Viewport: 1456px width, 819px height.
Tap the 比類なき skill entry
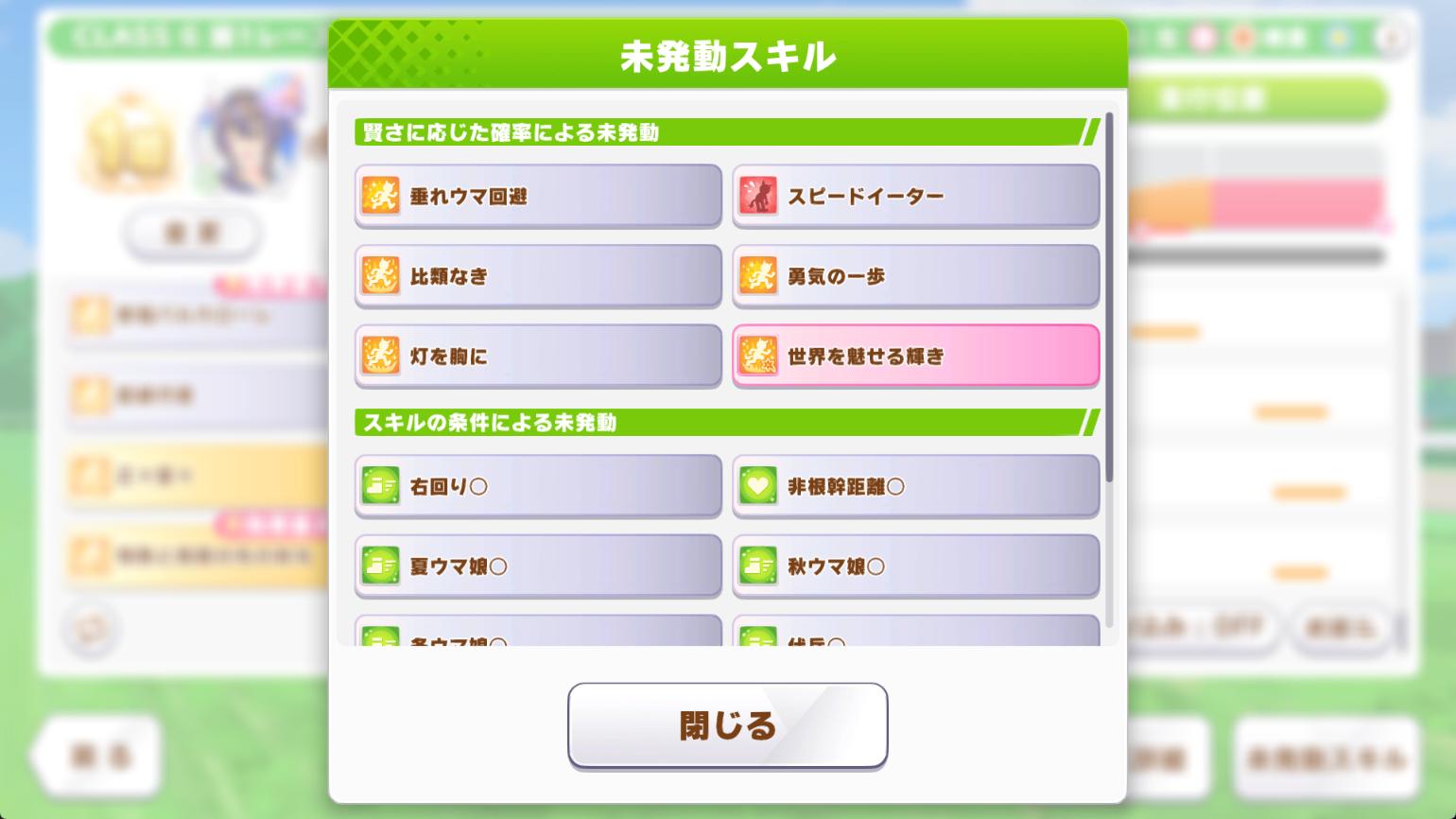coord(537,276)
